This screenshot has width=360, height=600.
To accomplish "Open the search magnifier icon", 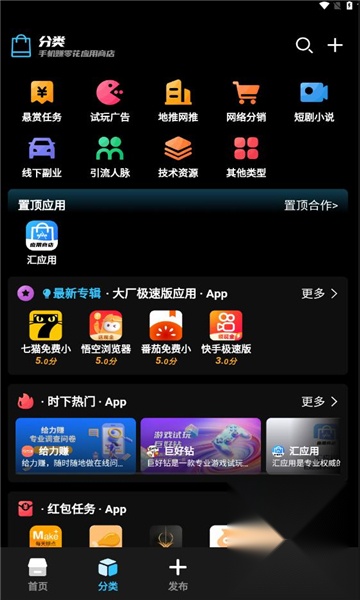I will [305, 46].
